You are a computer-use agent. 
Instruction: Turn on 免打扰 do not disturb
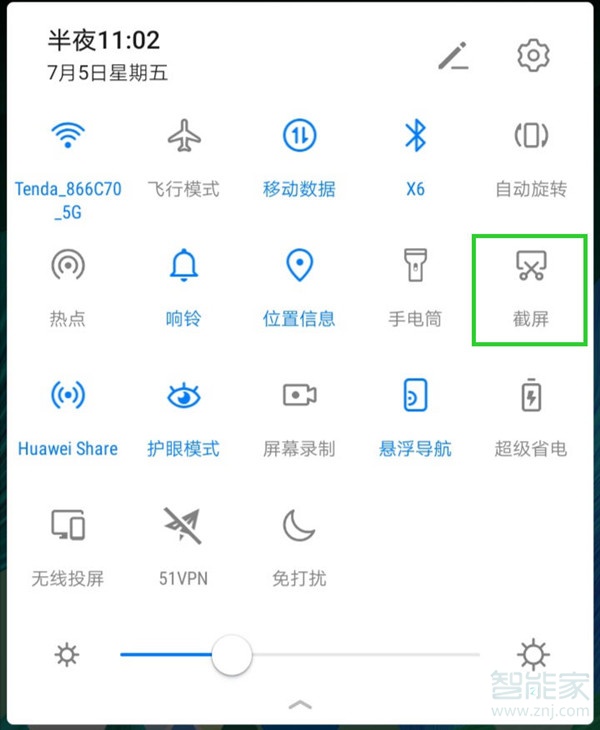coord(299,525)
